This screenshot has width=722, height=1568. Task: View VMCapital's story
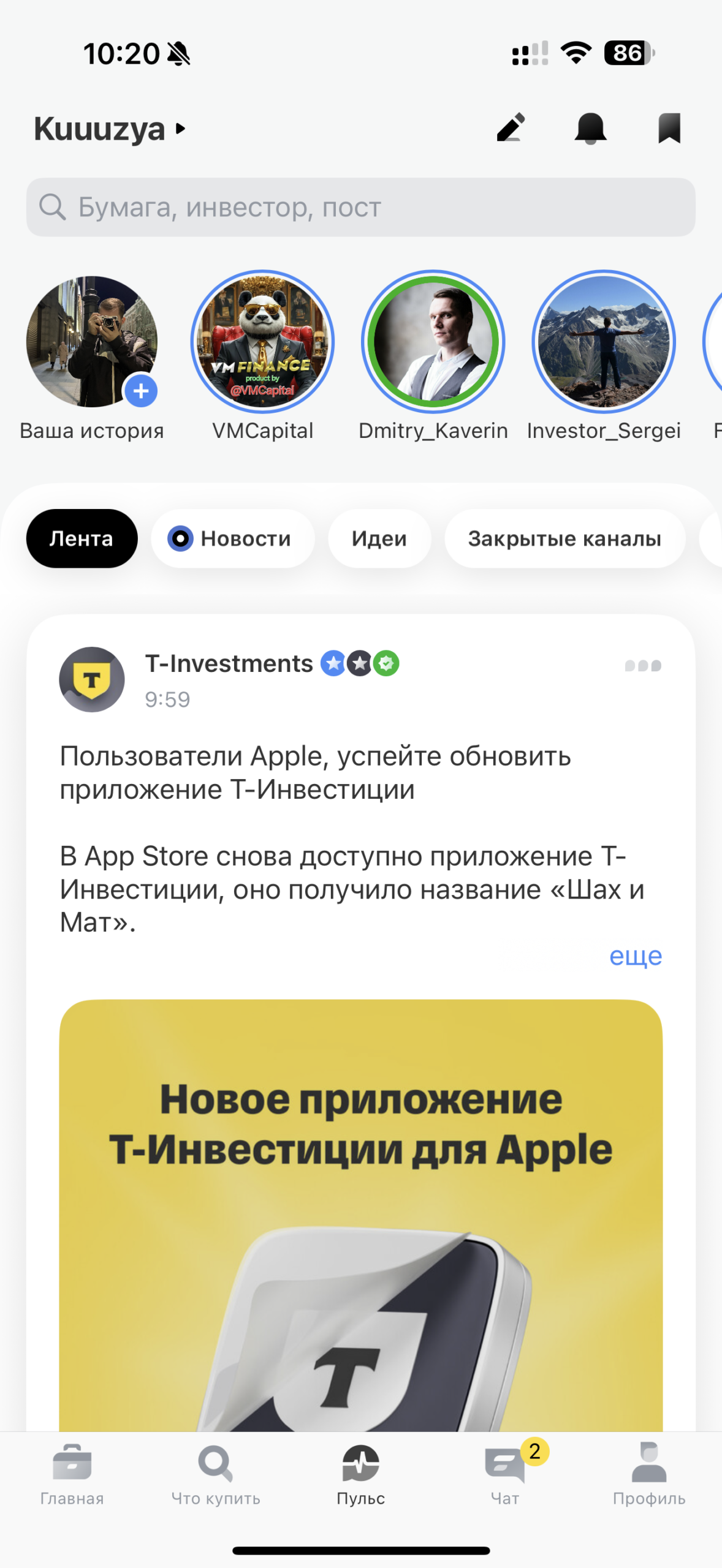coord(262,342)
